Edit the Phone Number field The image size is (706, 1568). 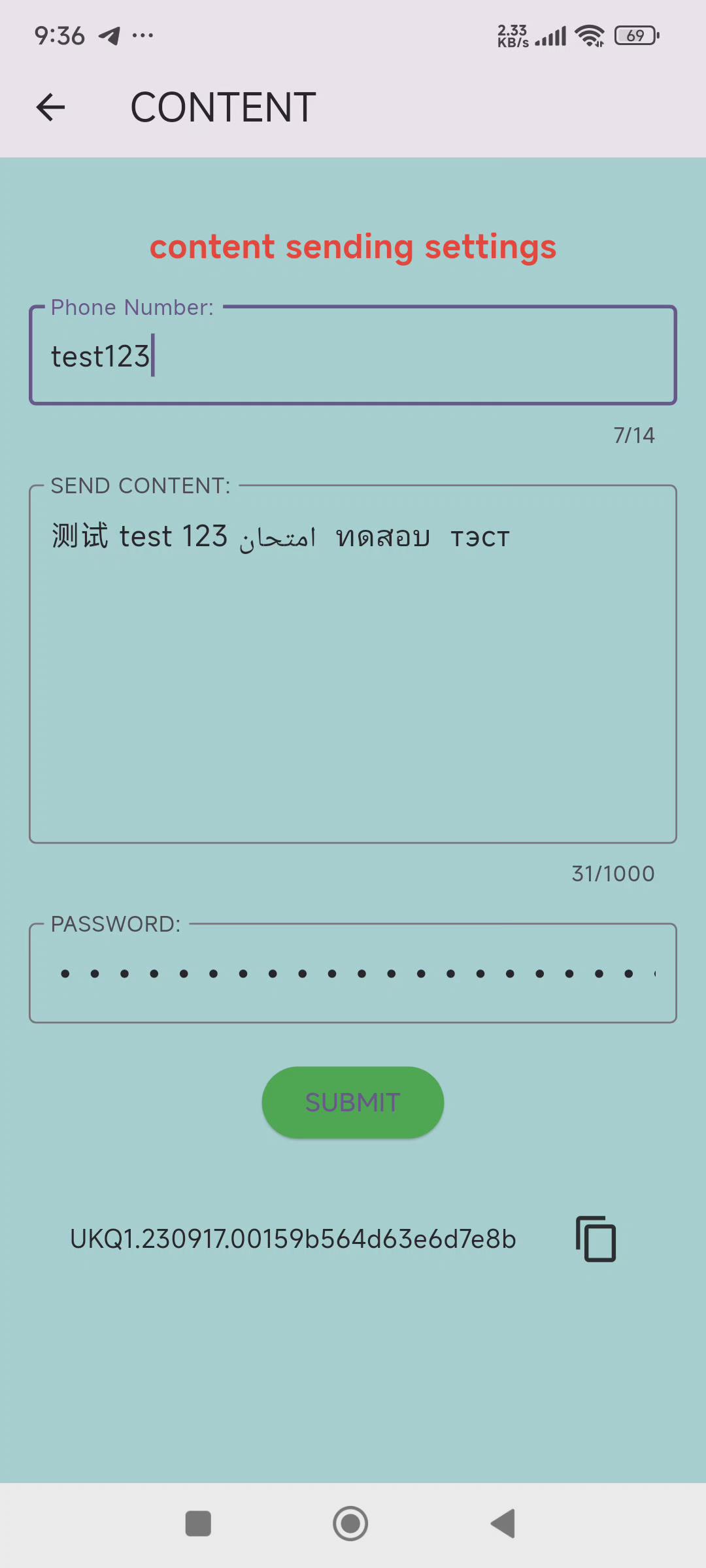click(x=353, y=356)
